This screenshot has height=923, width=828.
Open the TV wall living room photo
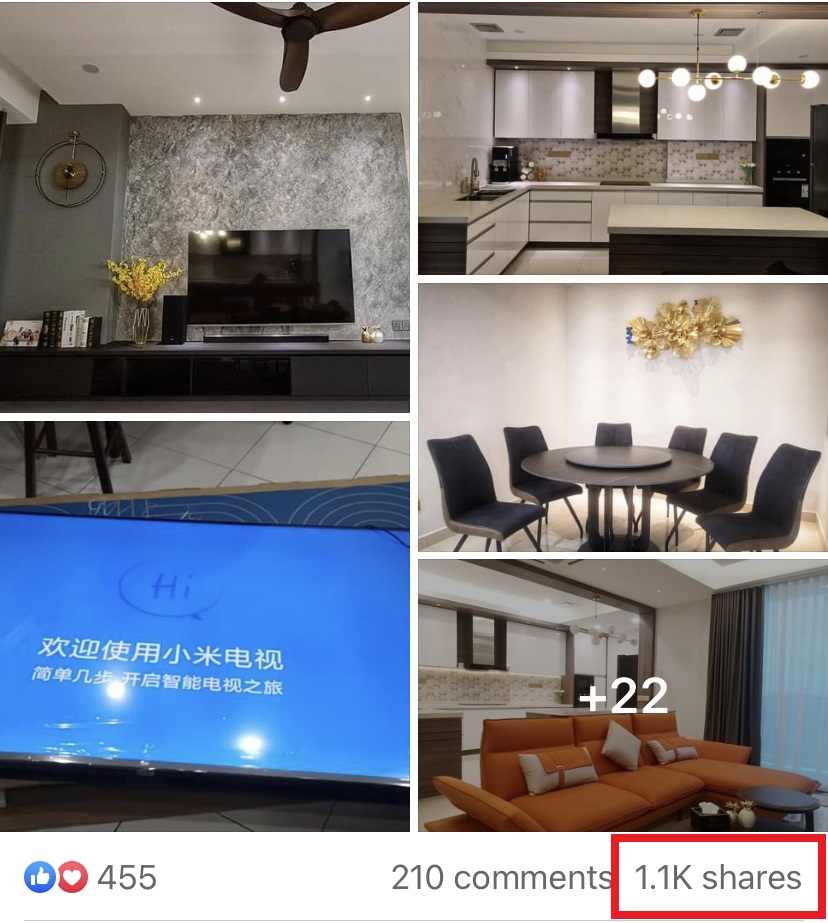coord(204,205)
